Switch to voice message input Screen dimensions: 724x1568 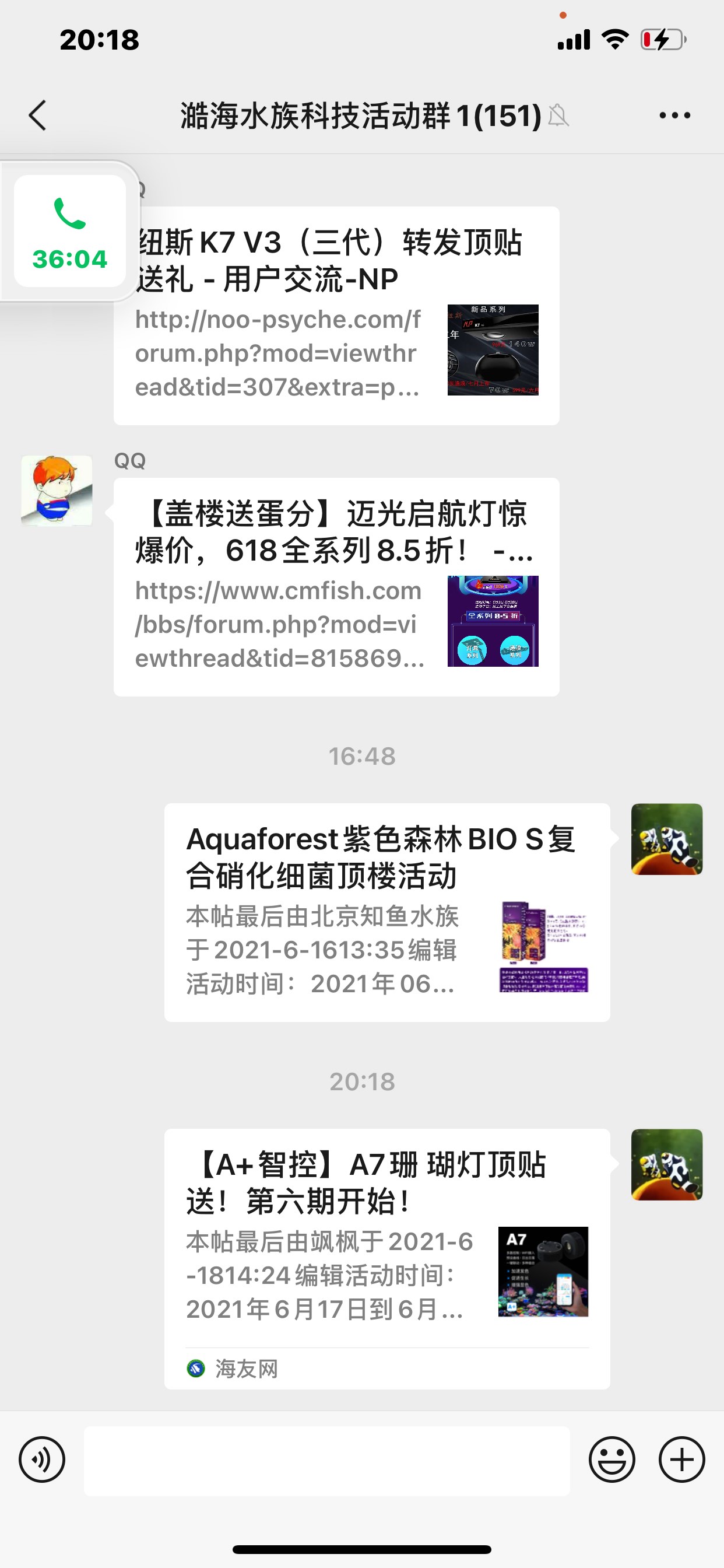coord(42,1459)
